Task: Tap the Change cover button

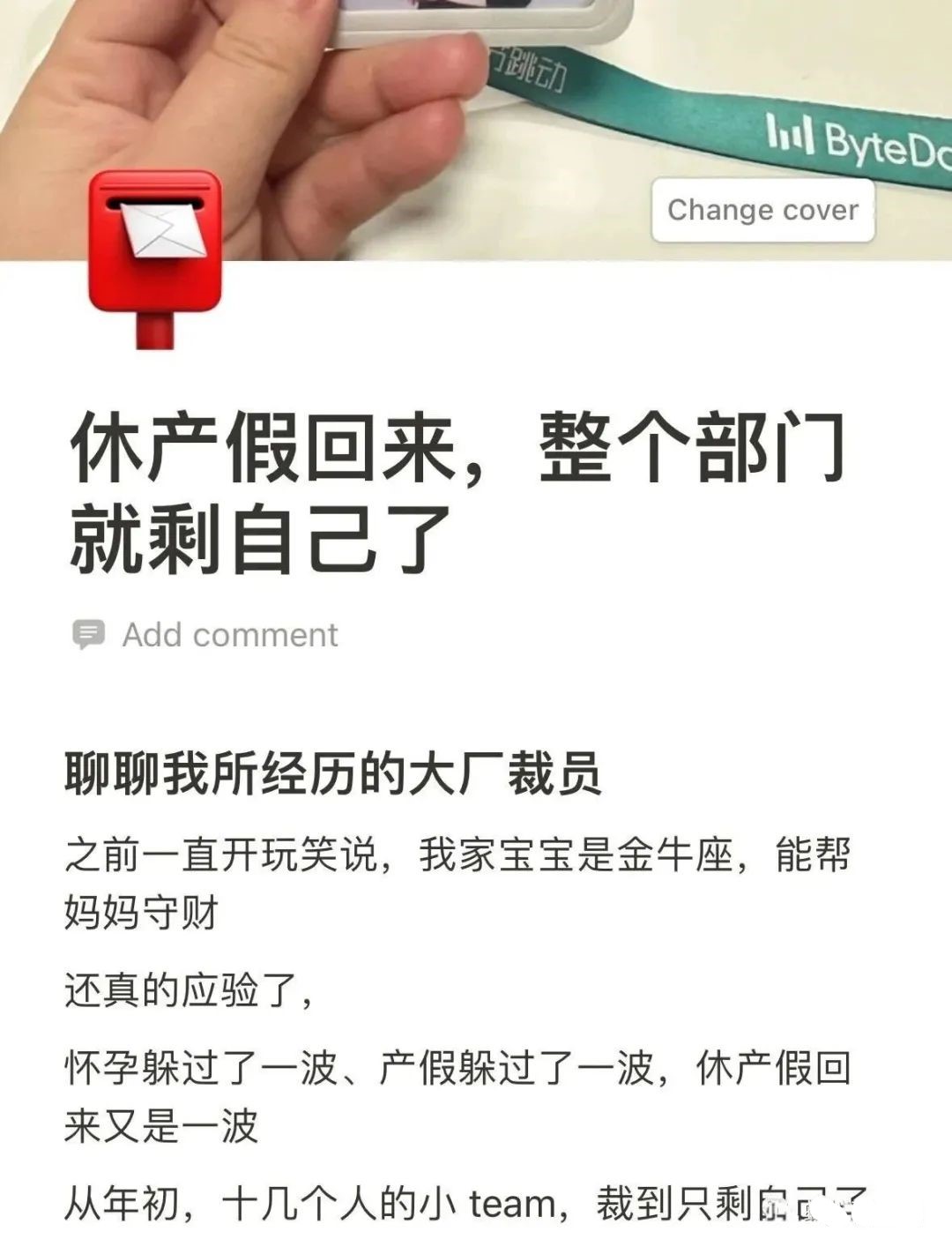Action: (x=762, y=210)
